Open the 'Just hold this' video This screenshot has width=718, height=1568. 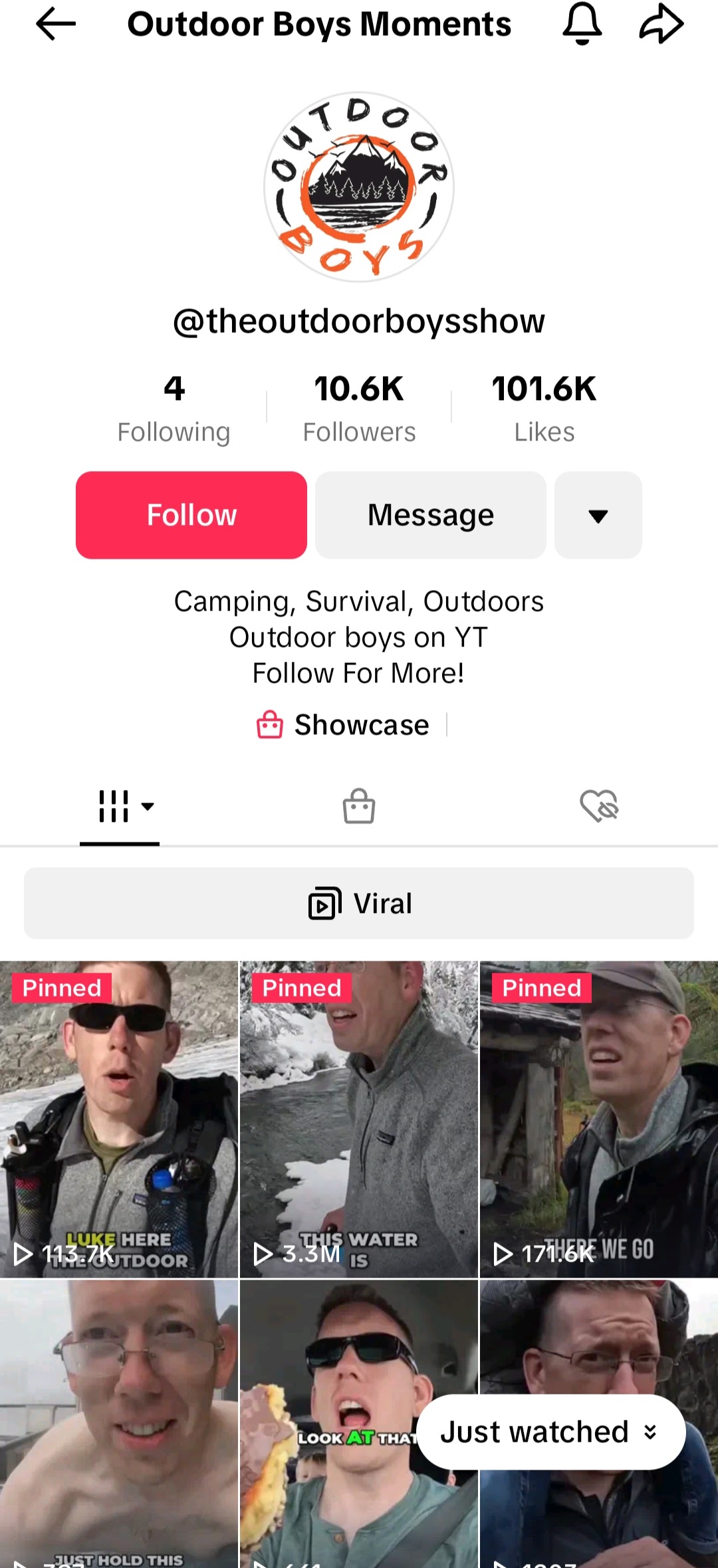point(119,1422)
